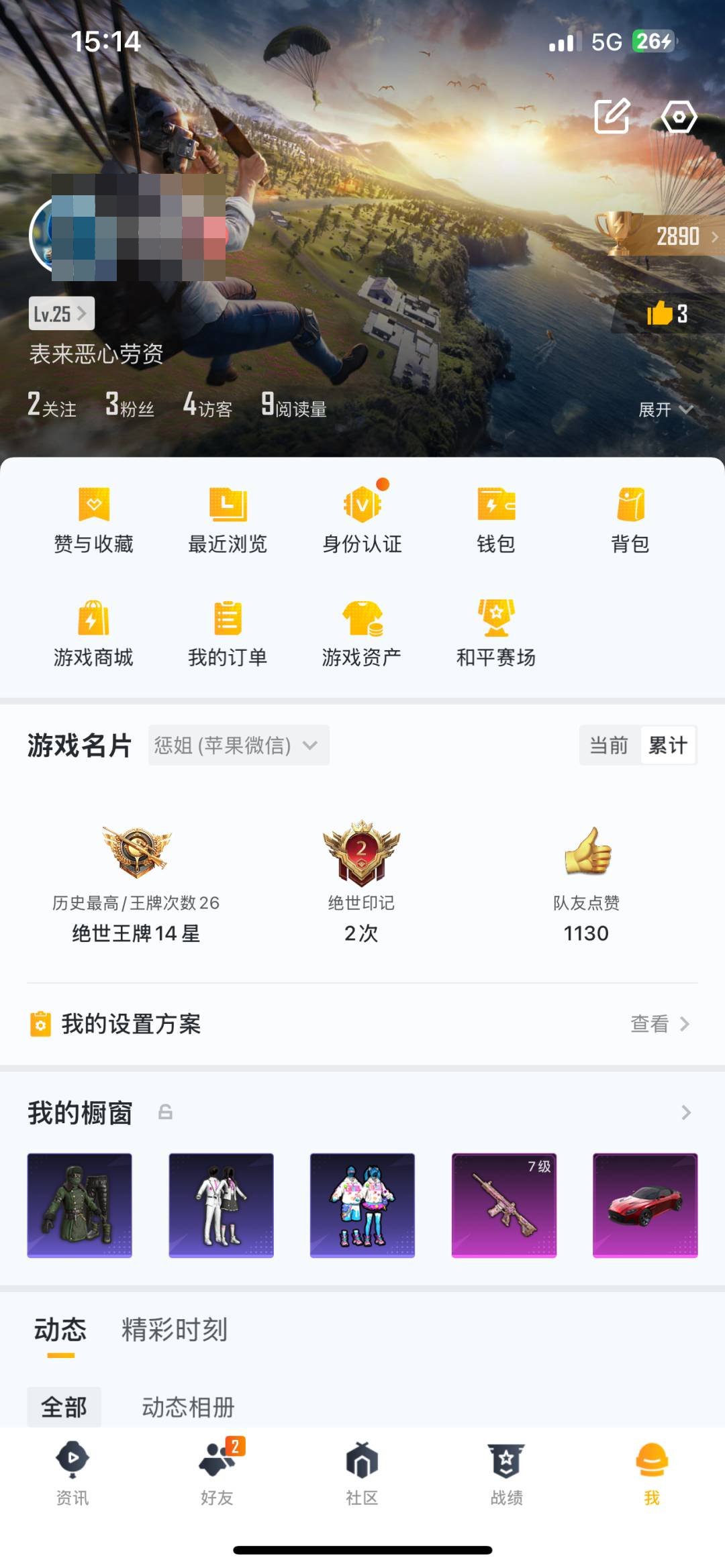
Task: Switch to the 精彩时刻 tab
Action: pos(176,1332)
